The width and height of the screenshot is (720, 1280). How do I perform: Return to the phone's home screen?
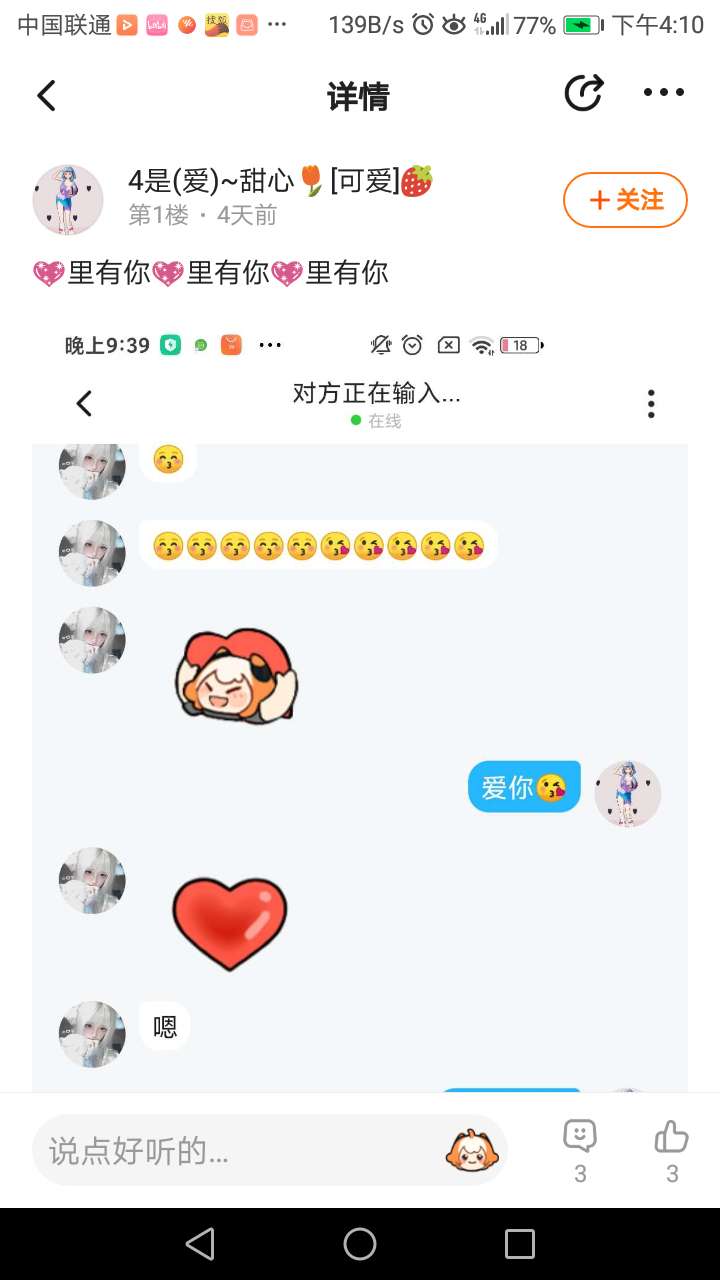coord(360,1244)
